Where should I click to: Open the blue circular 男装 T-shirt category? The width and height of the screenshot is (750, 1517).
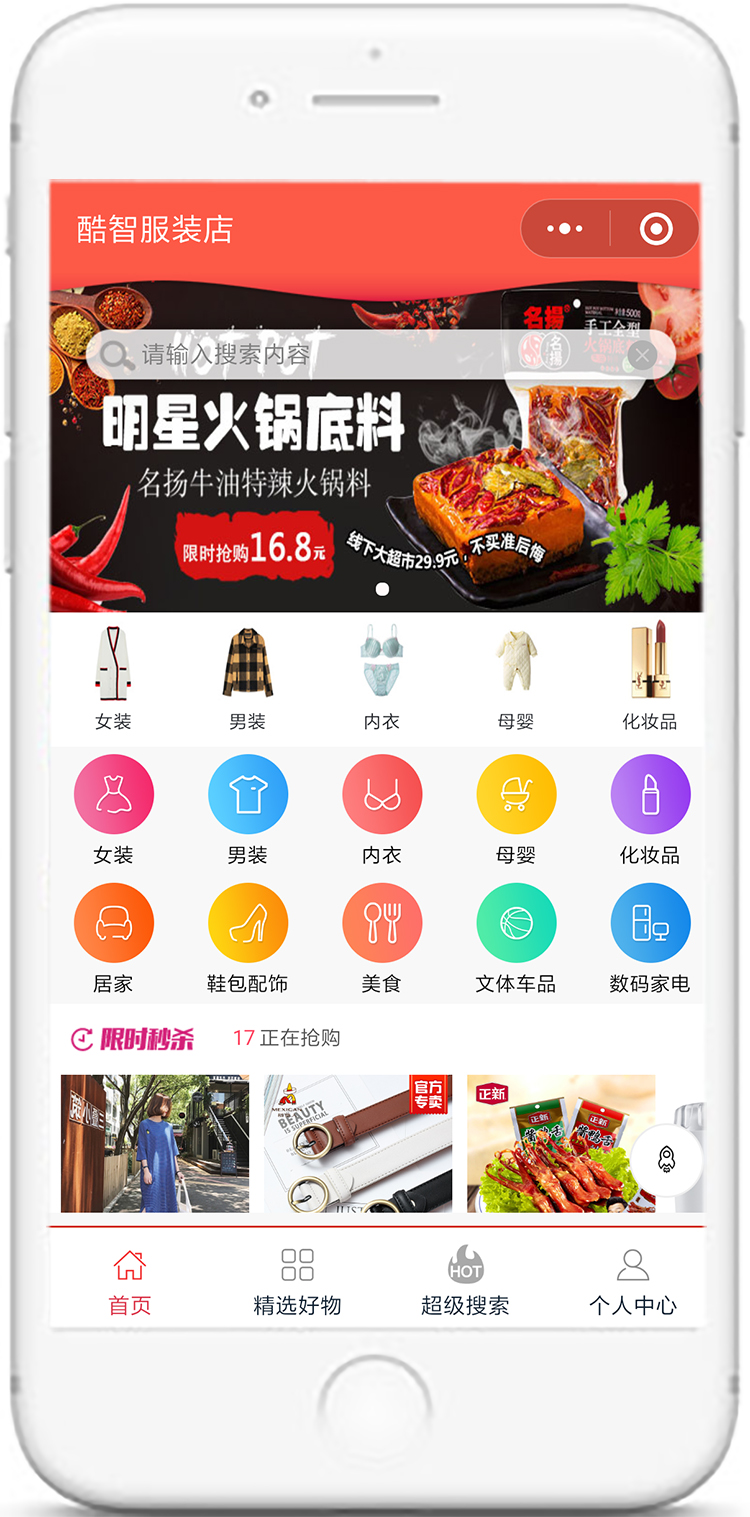tap(247, 795)
